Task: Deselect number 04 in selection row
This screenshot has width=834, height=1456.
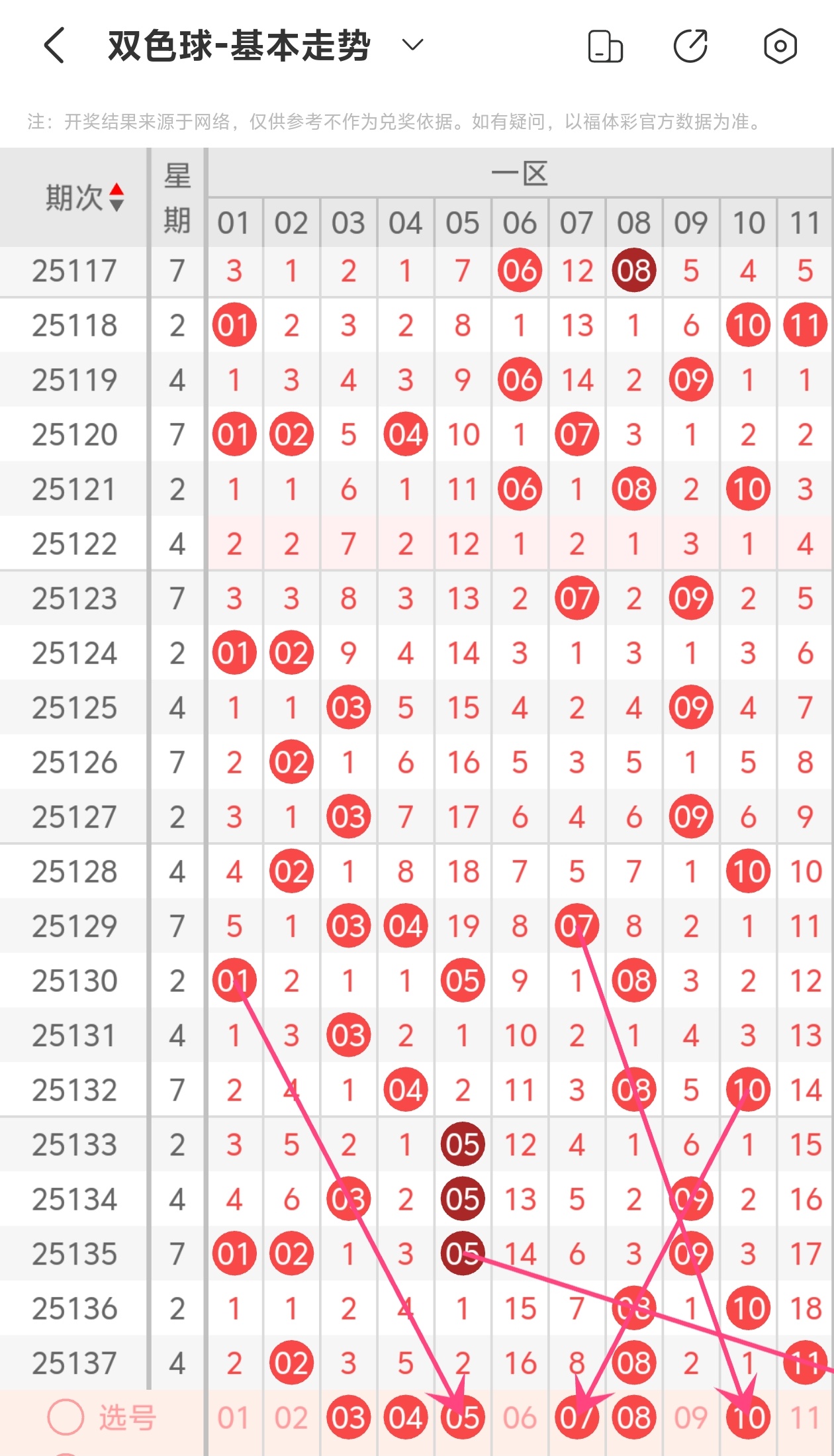Action: (x=405, y=1418)
